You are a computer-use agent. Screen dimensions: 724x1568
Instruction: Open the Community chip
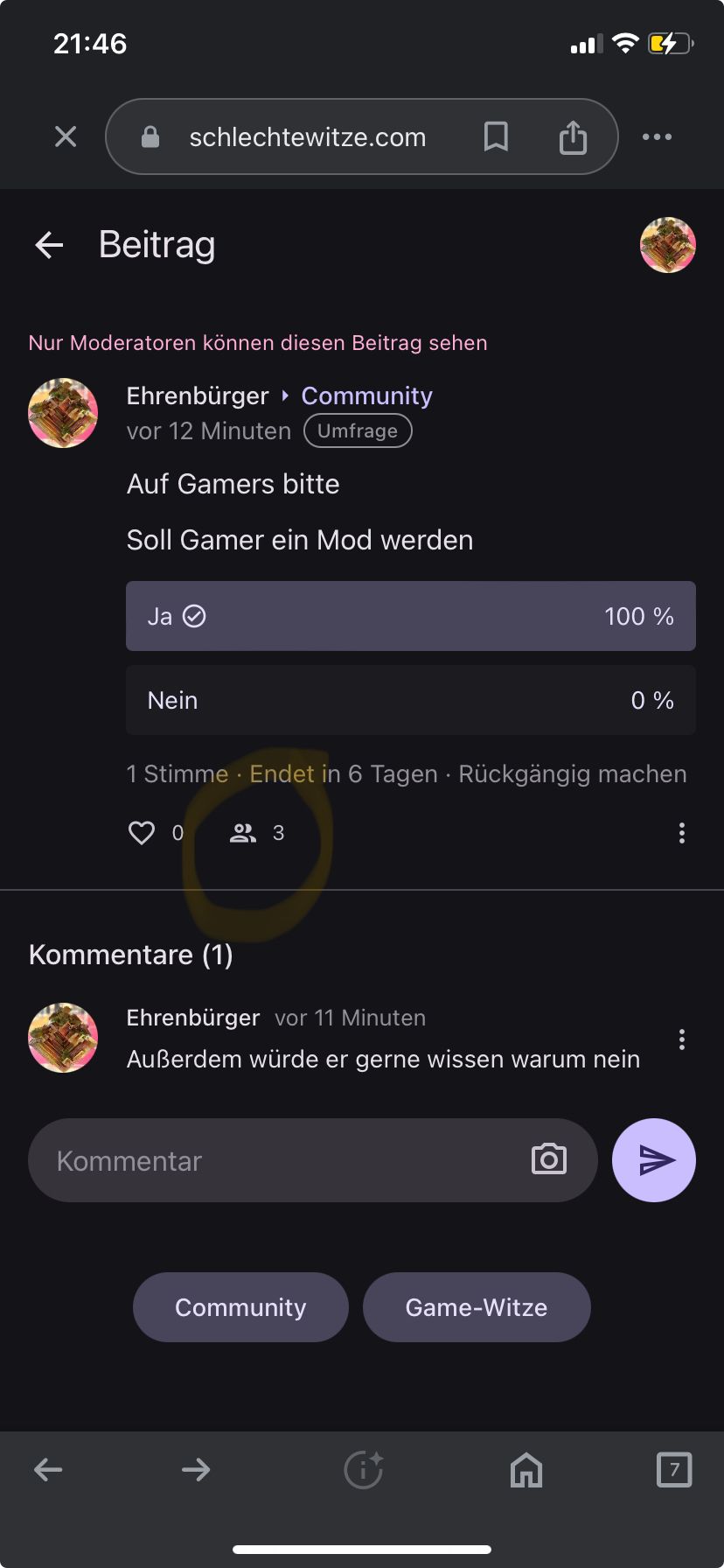click(240, 1307)
